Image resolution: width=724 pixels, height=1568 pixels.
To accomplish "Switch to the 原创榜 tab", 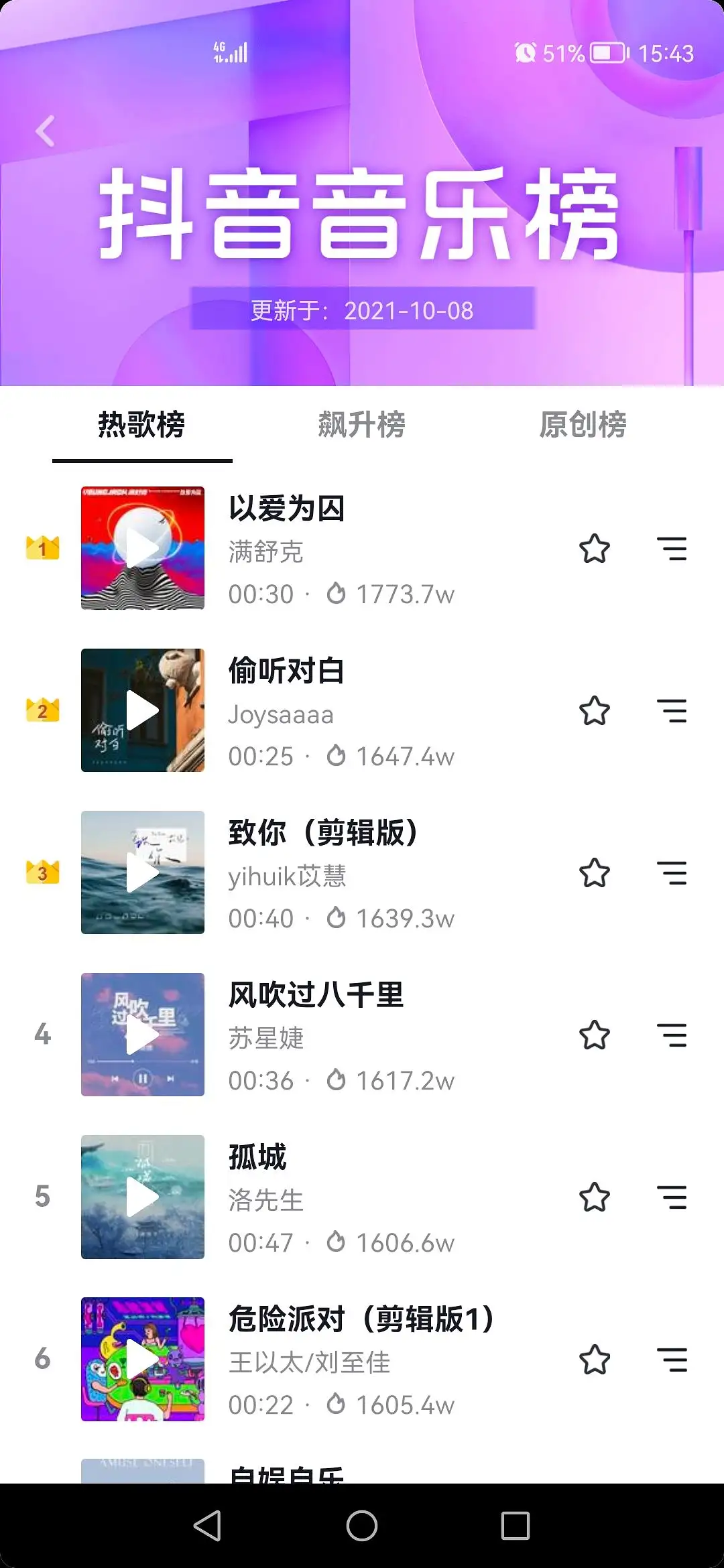I will coord(583,424).
